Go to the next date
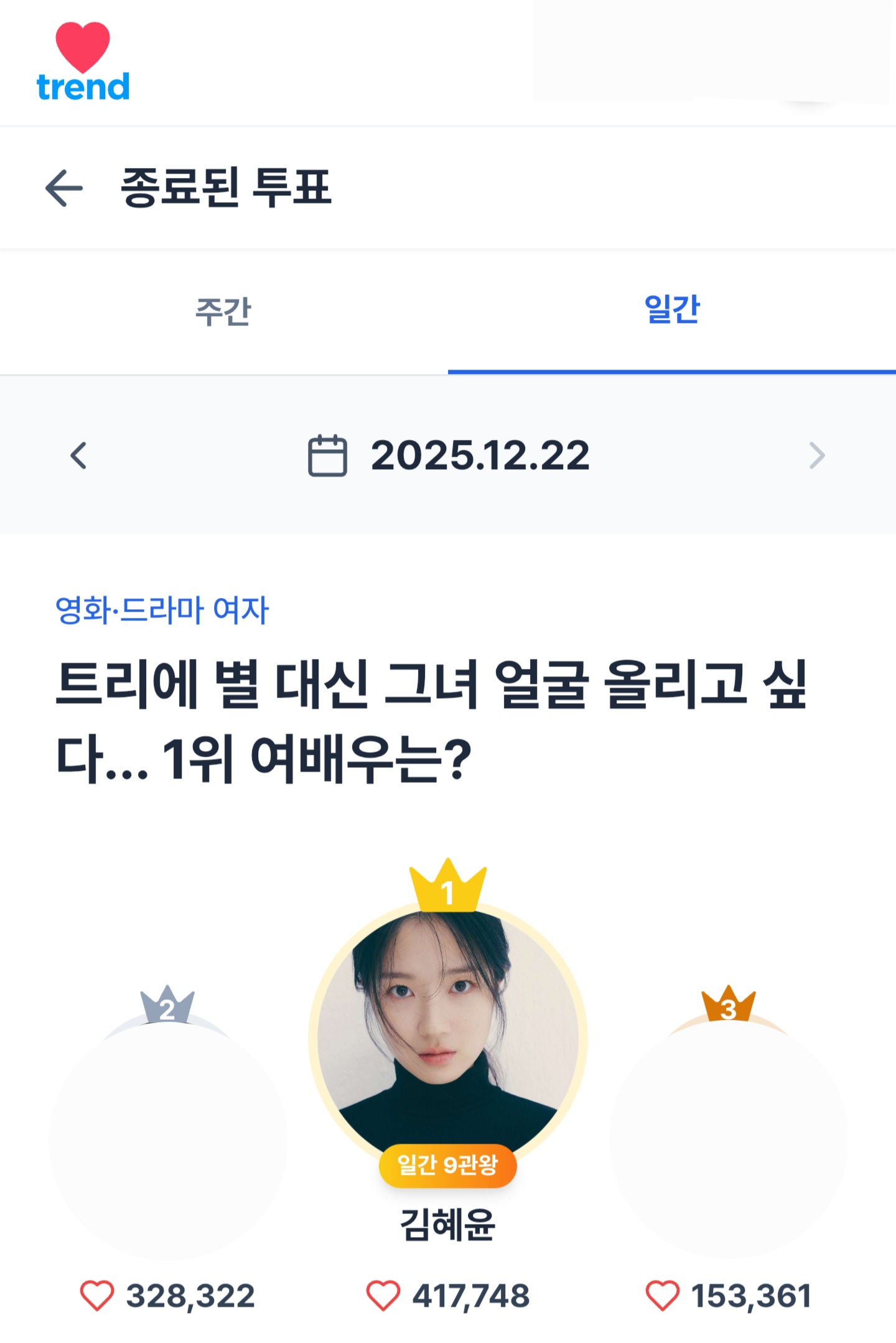Viewport: 896px width, 1343px height. pos(817,456)
